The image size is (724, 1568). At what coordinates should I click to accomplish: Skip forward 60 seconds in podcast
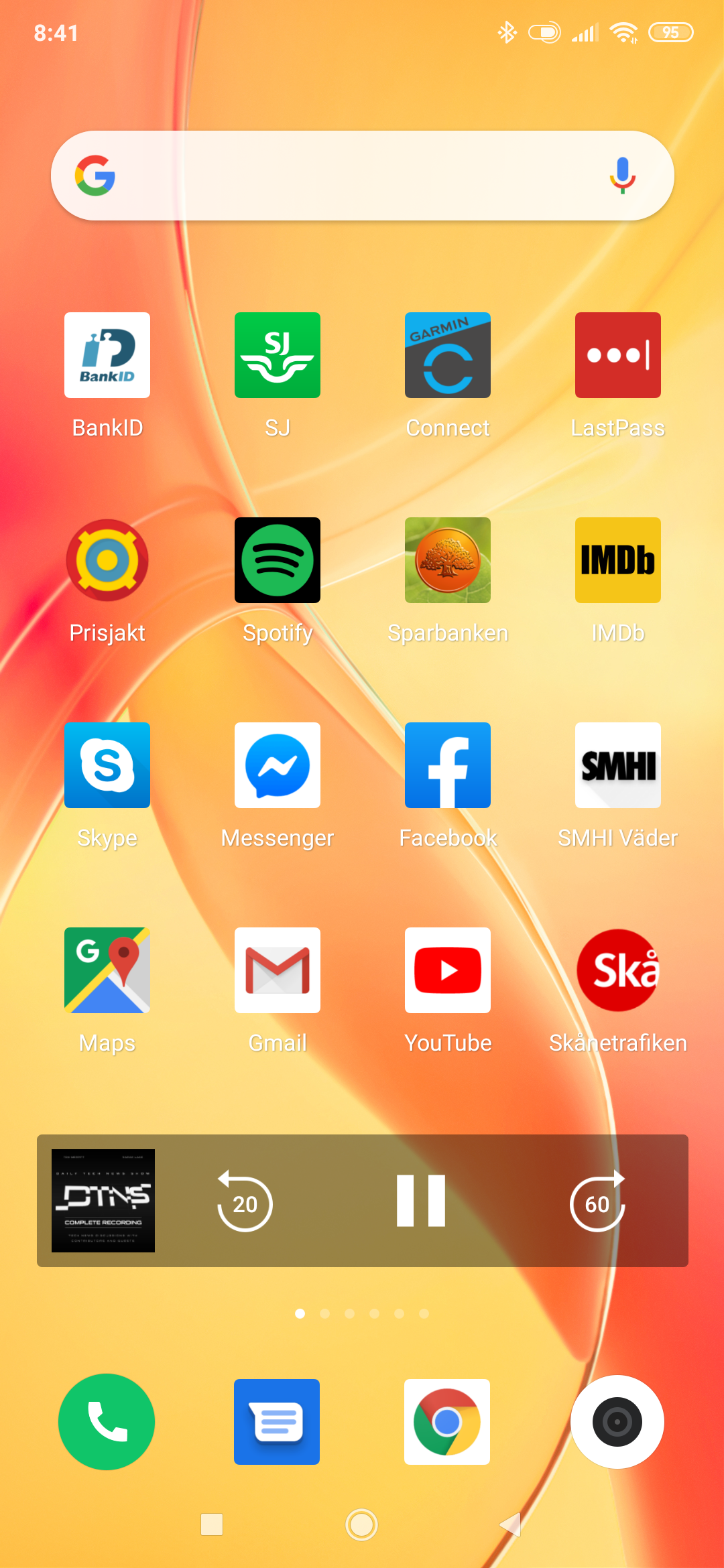[x=597, y=1202]
